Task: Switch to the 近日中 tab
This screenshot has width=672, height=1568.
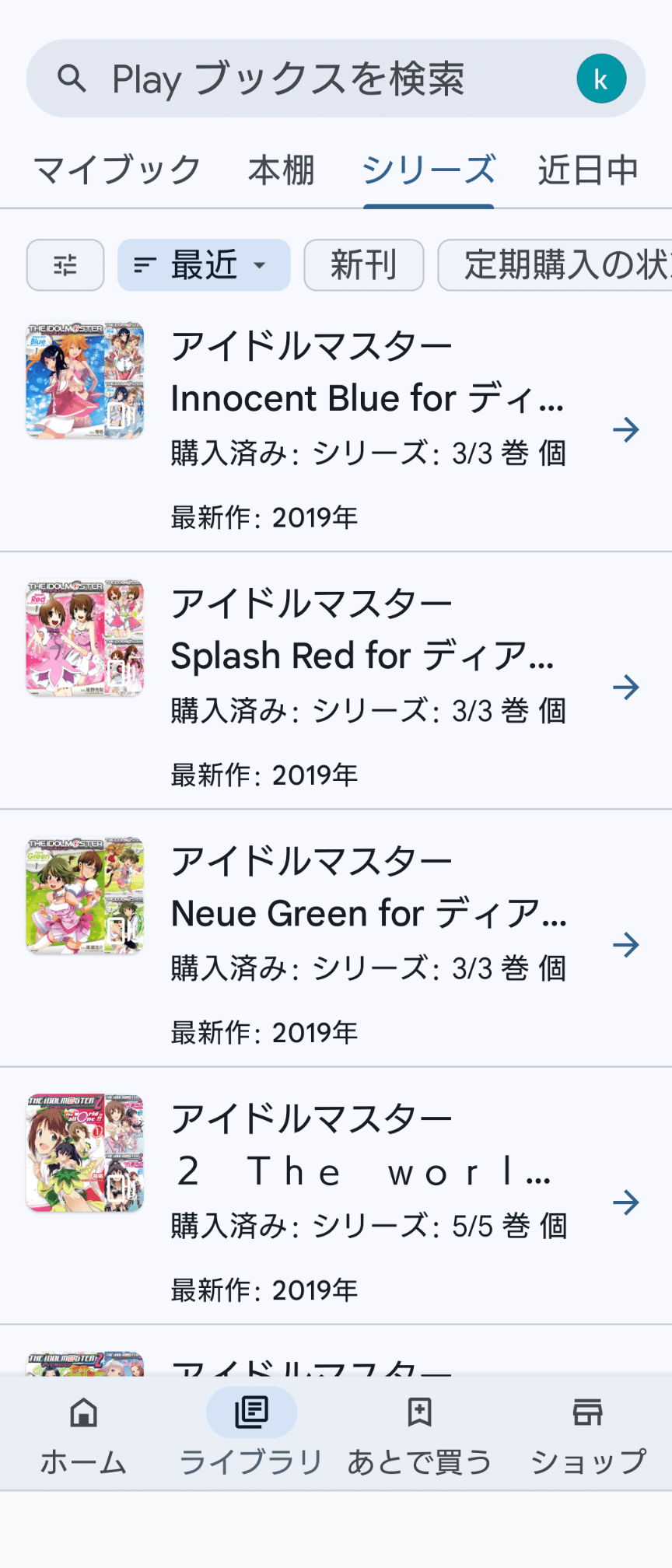Action: click(x=588, y=170)
